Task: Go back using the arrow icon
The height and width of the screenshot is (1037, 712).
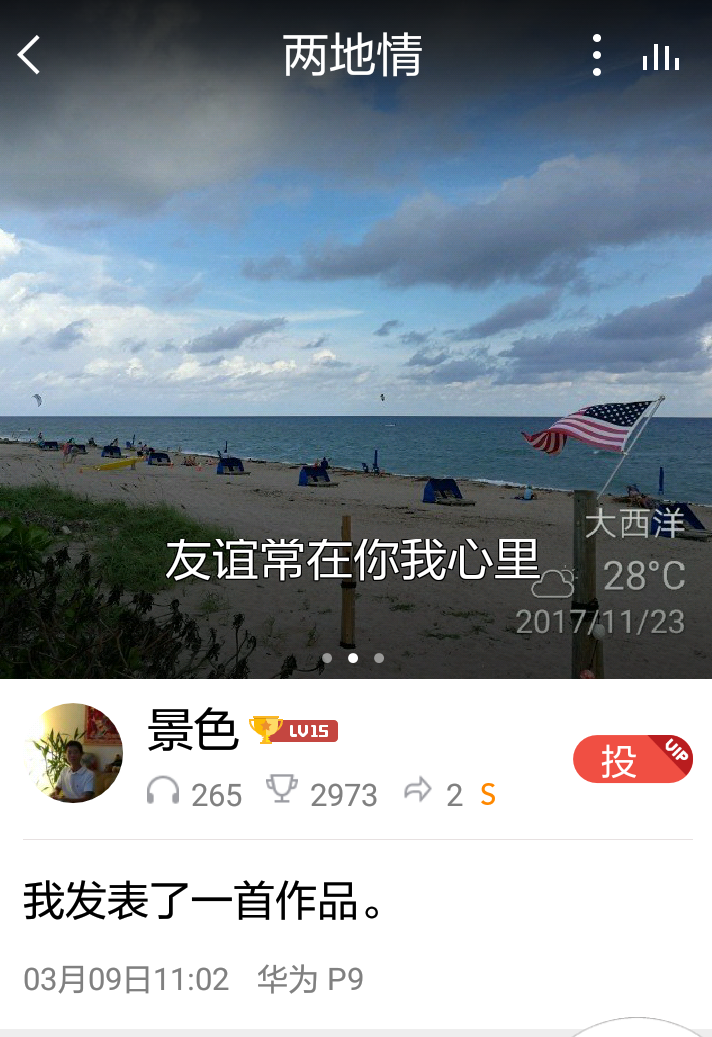Action: 30,55
